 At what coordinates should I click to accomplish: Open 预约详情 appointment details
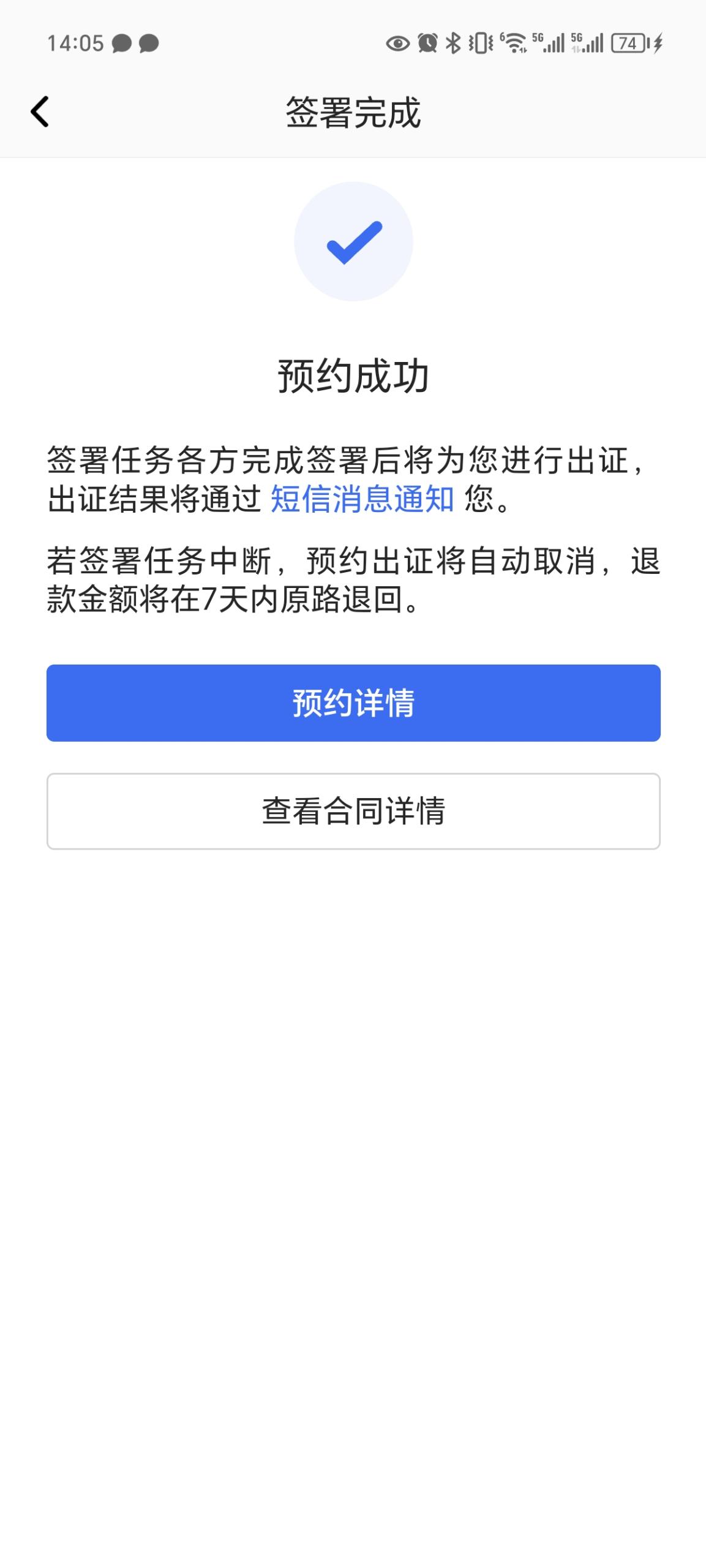[x=353, y=703]
